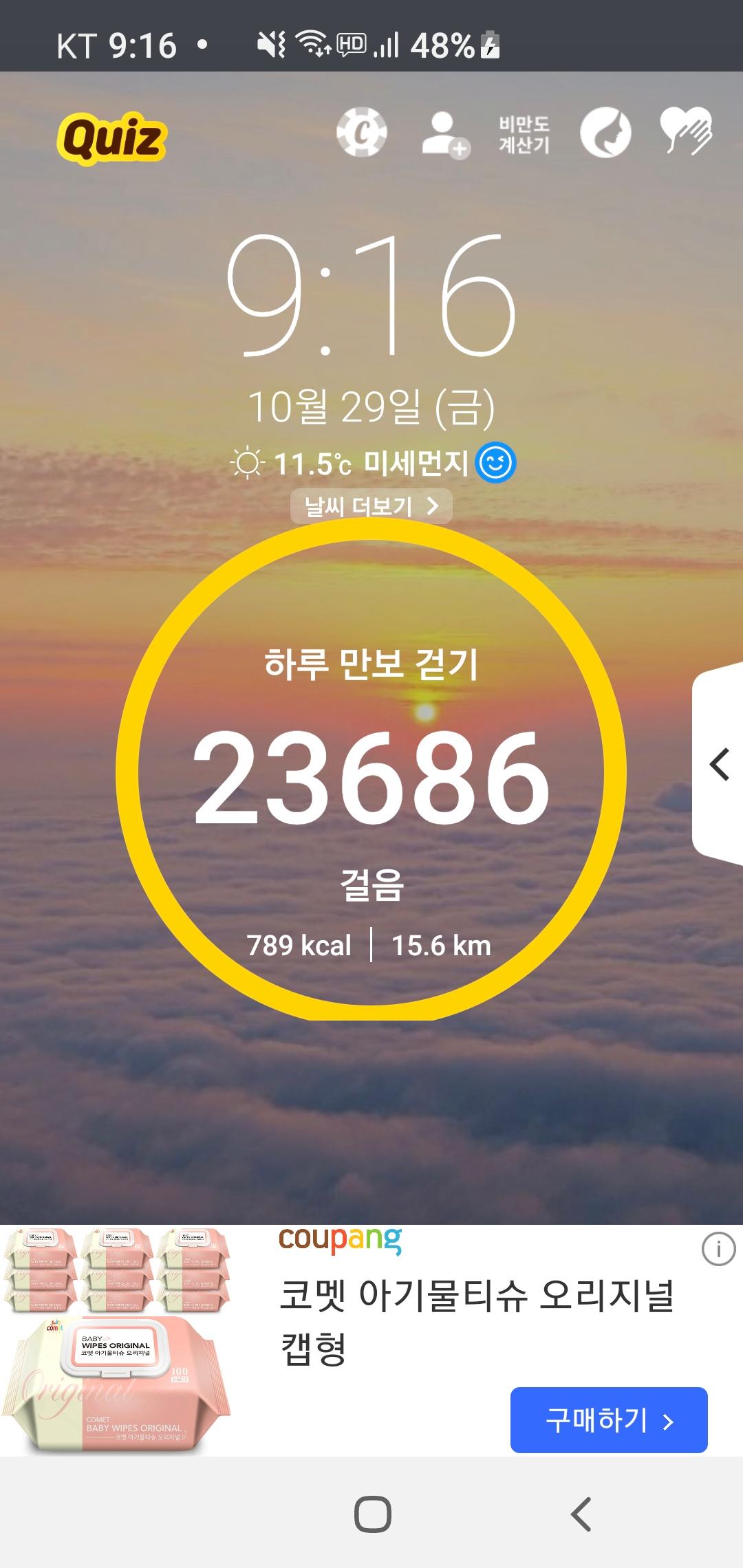Image resolution: width=743 pixels, height=1568 pixels.
Task: Open the cash coin icon
Action: pos(361,133)
